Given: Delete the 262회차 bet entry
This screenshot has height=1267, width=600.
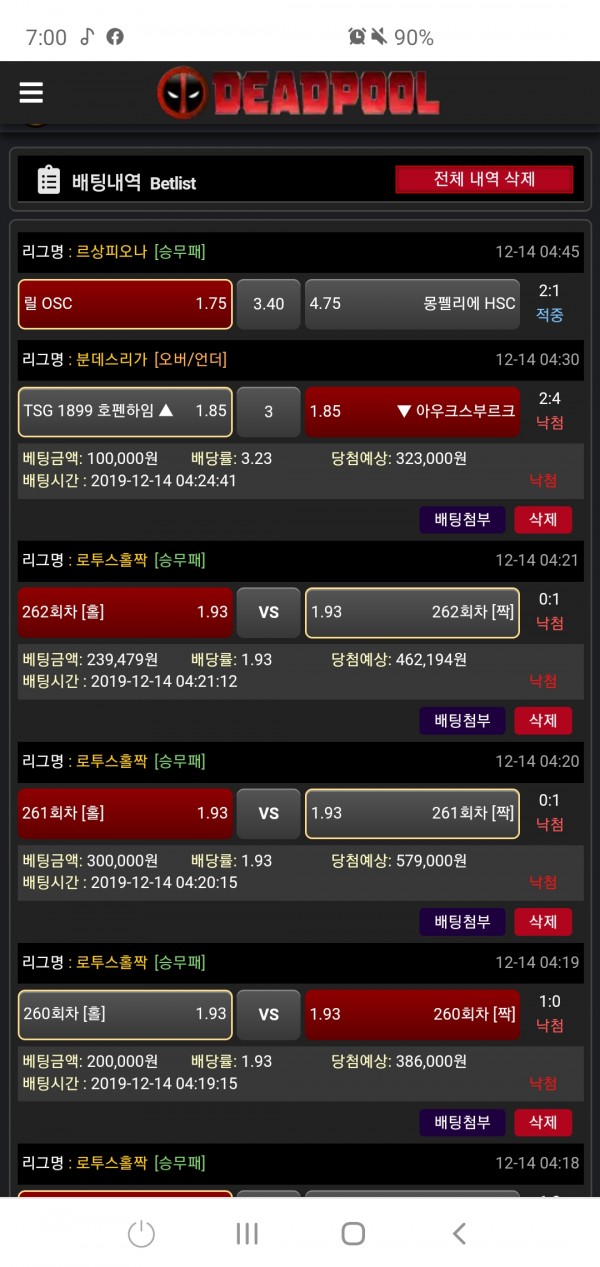Looking at the screenshot, I should (543, 721).
